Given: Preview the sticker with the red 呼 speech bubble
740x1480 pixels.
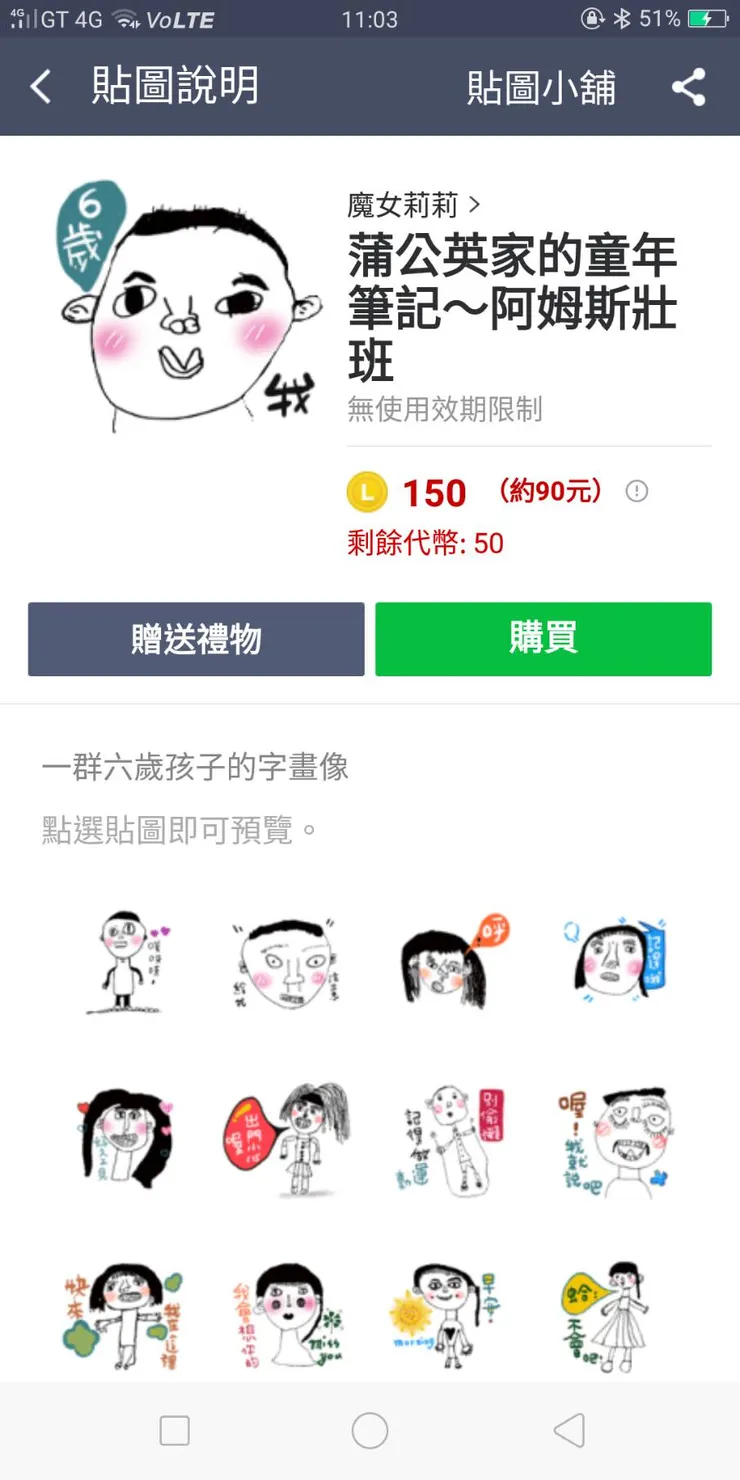Looking at the screenshot, I should click(x=451, y=960).
